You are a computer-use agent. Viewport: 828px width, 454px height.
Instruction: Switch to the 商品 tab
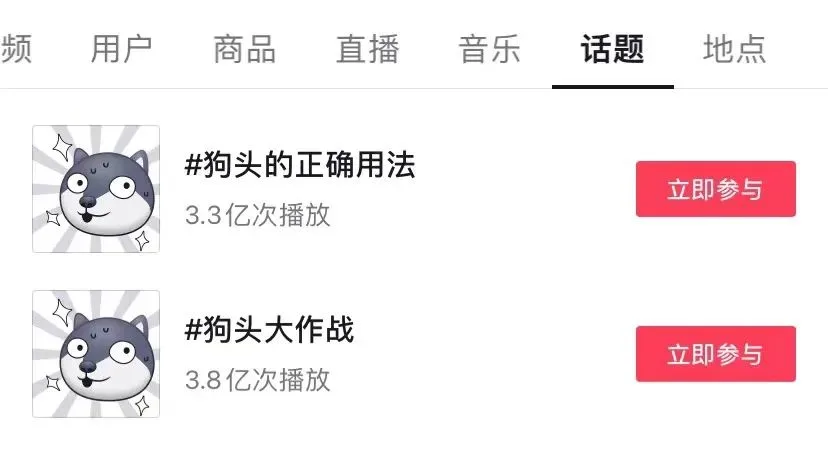tap(244, 49)
